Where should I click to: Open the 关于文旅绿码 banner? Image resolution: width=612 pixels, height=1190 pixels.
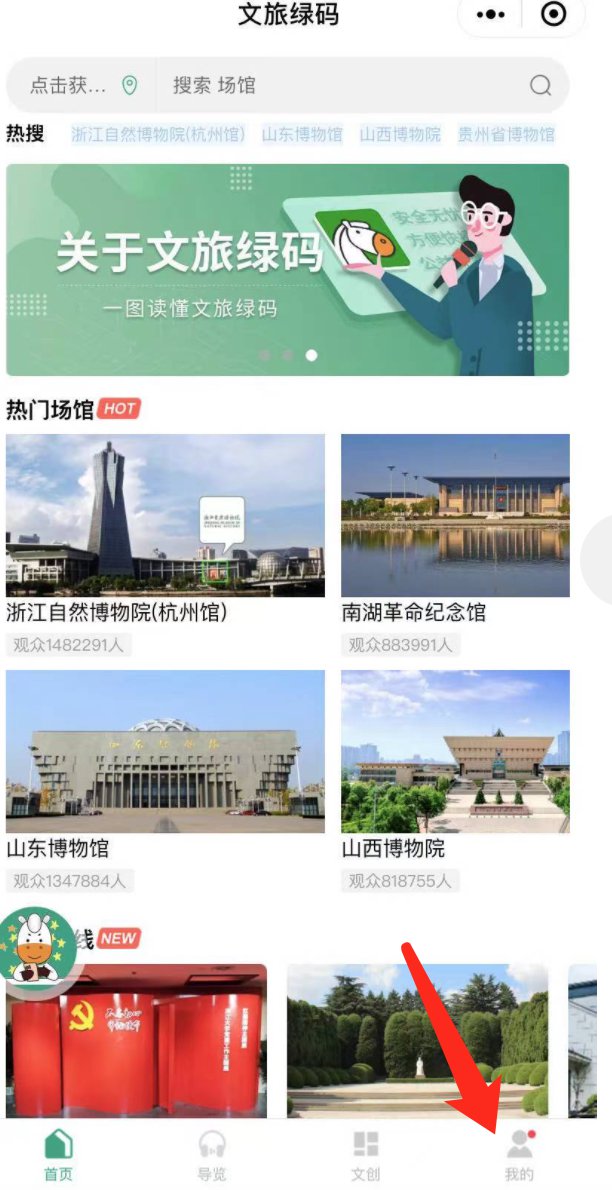tap(287, 270)
